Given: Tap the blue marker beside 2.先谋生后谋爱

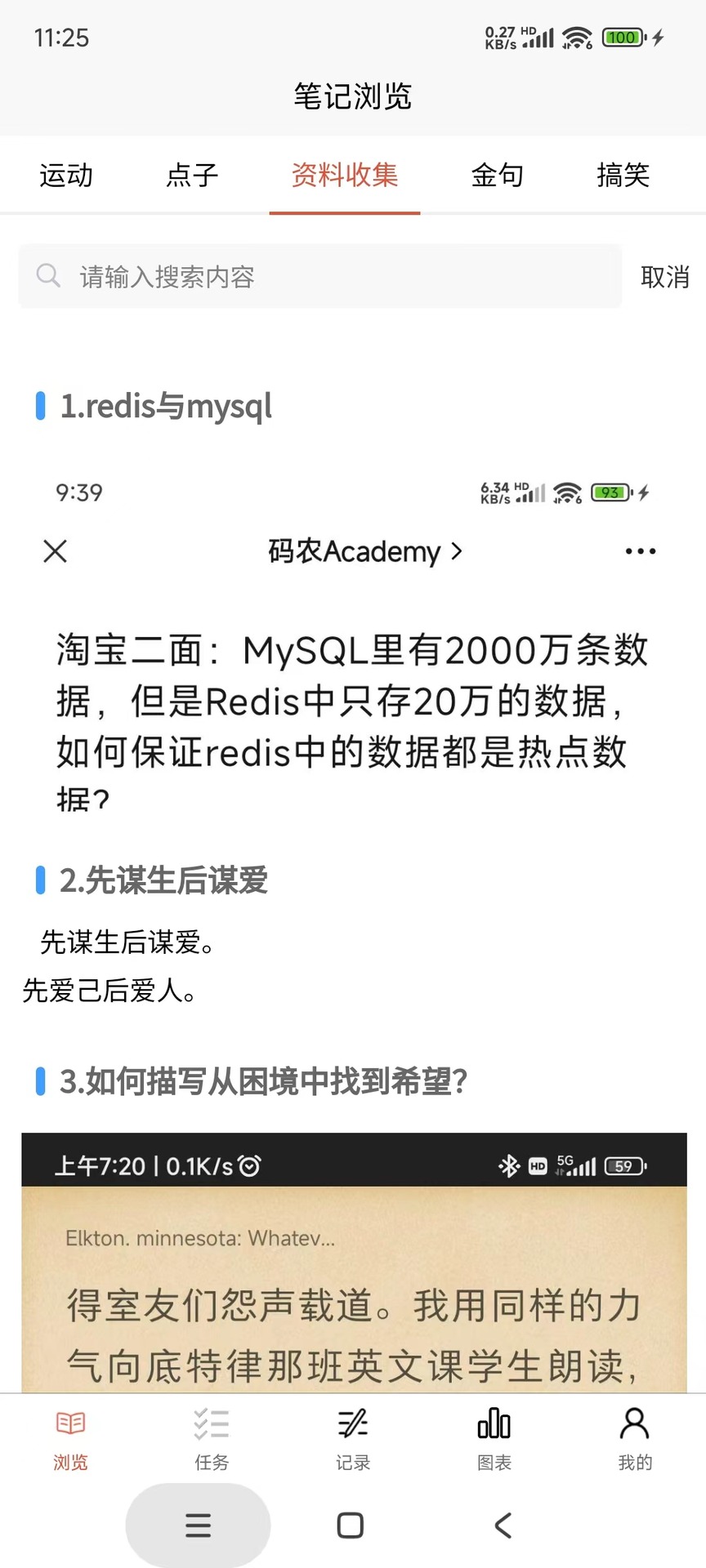Looking at the screenshot, I should tap(41, 881).
